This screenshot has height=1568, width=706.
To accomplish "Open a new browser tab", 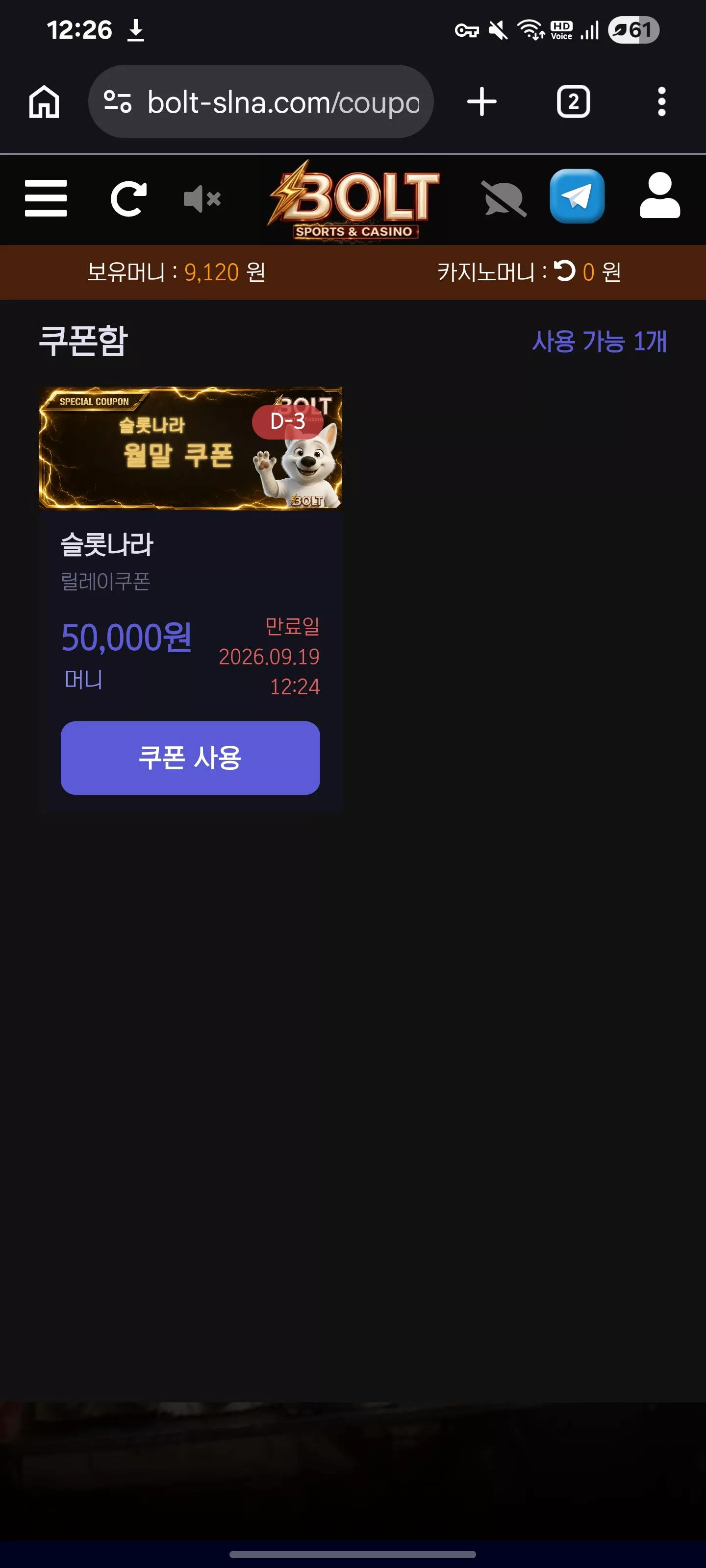I will pos(482,101).
